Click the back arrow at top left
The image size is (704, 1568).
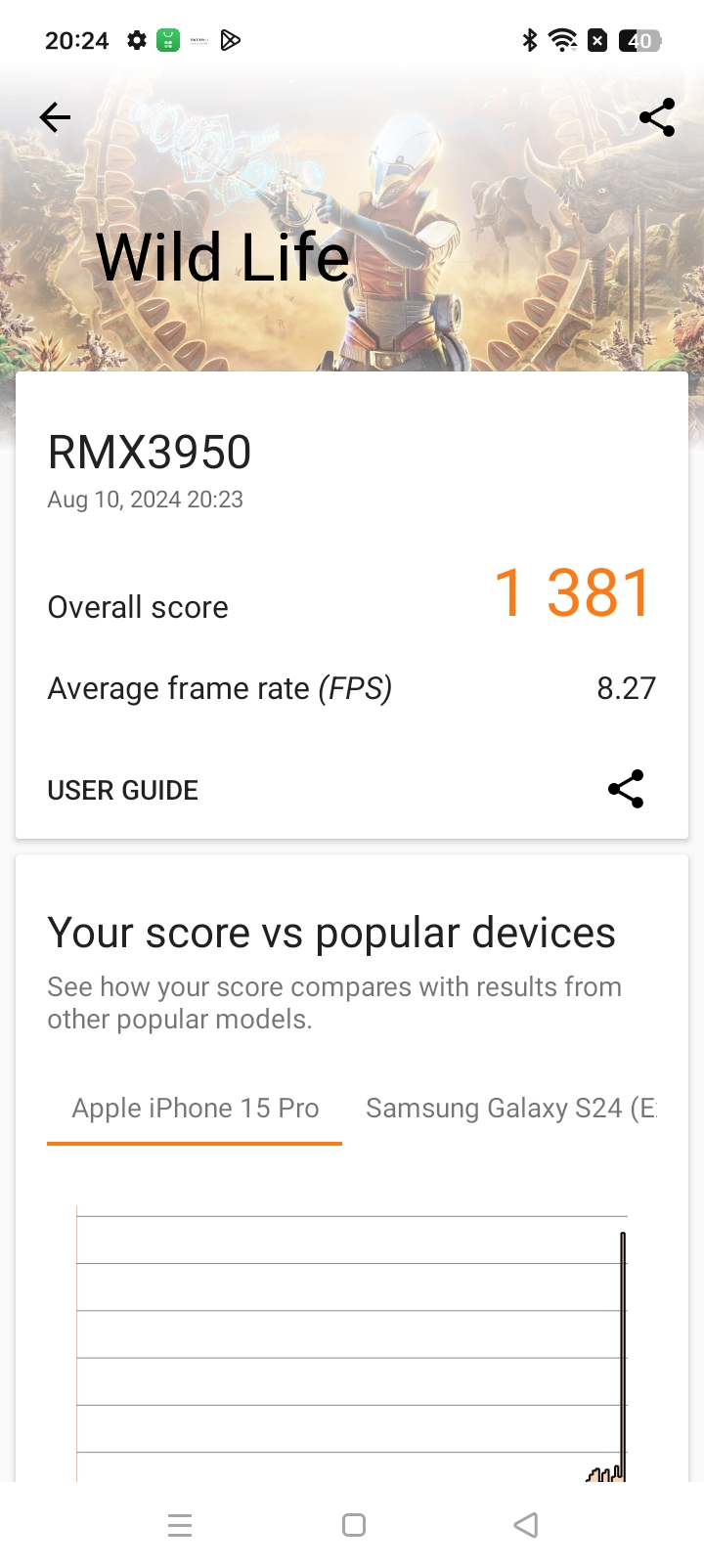[55, 116]
